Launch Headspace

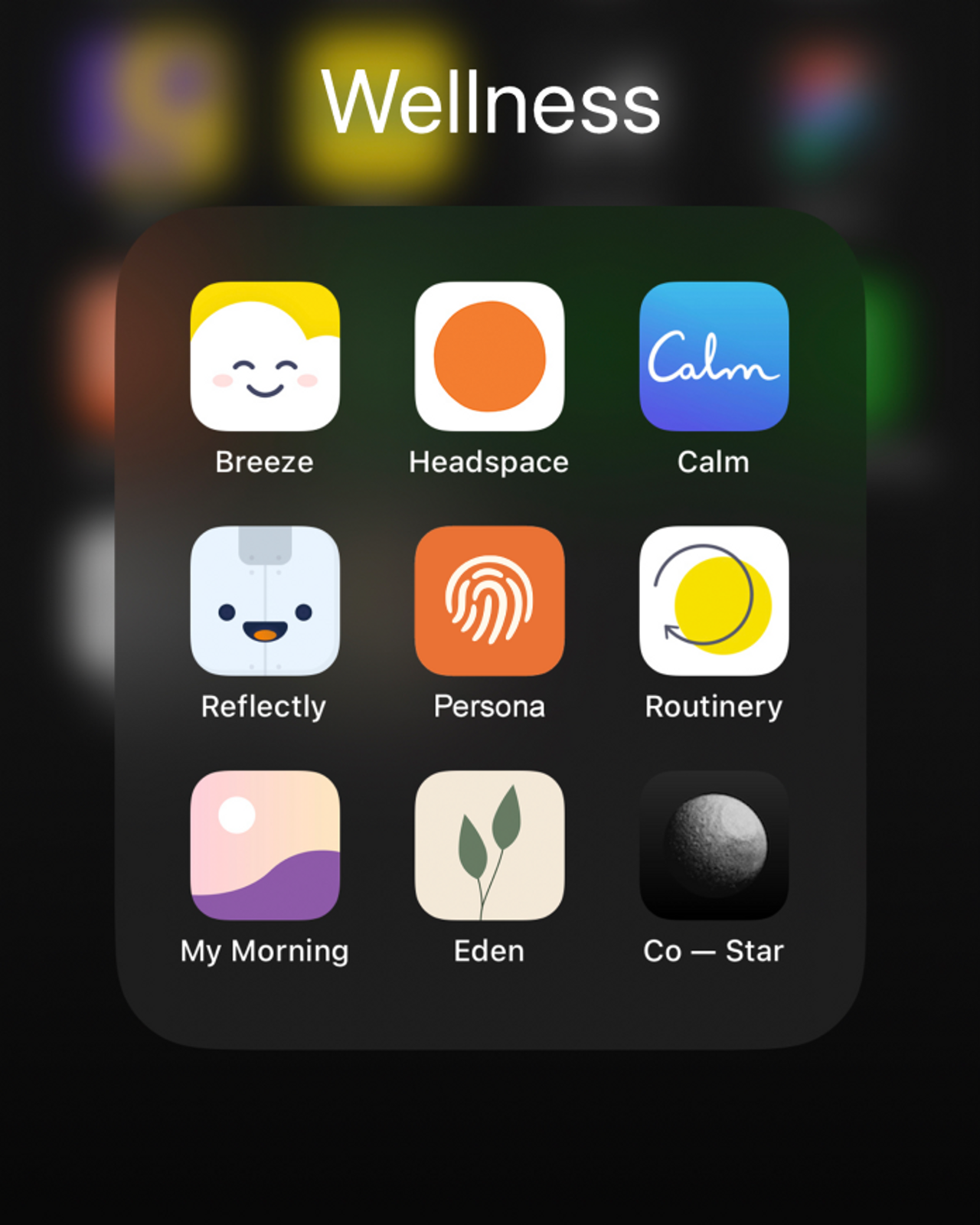489,357
